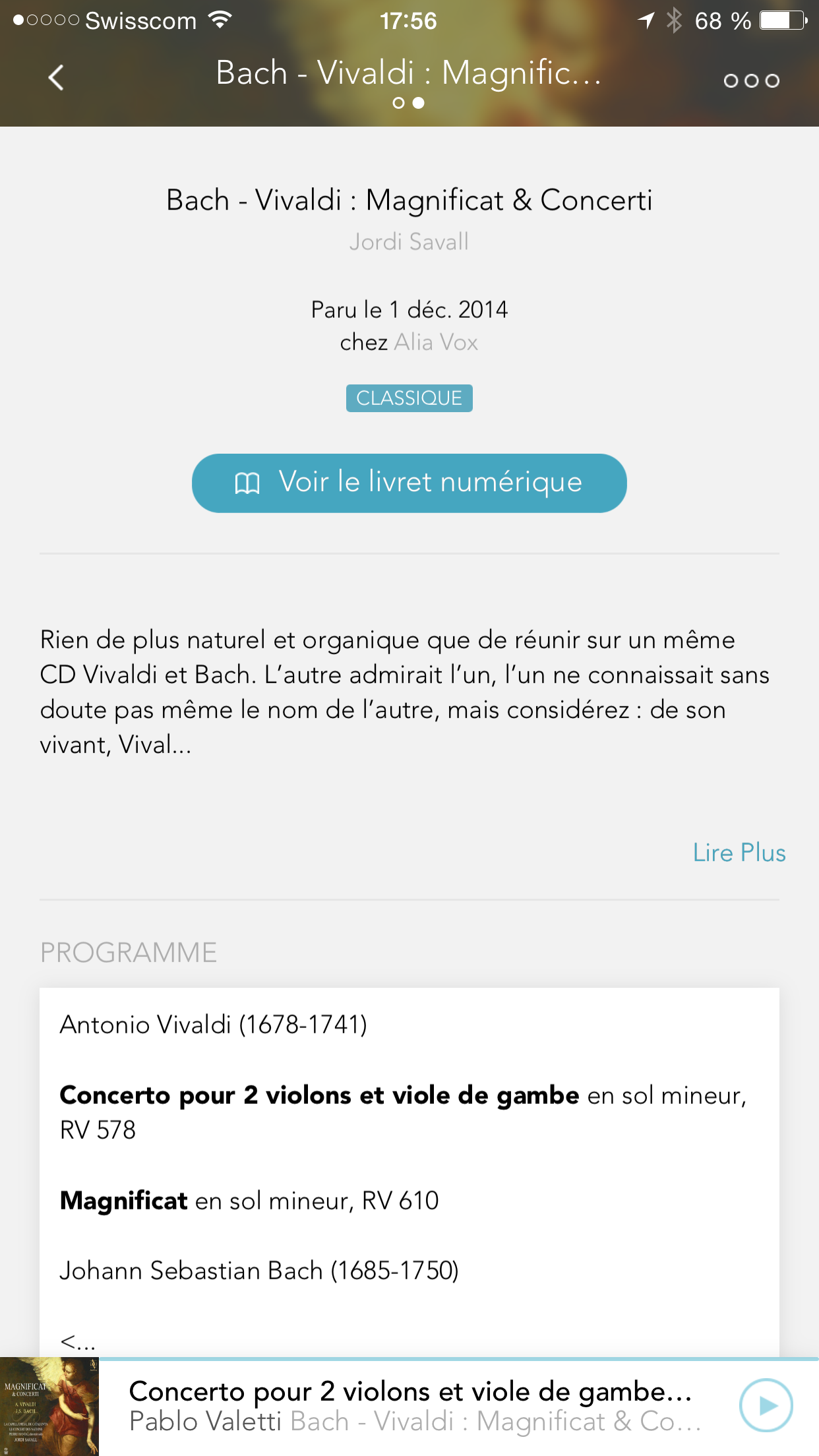Open the Alia Vox label link
Viewport: 819px width, 1456px height.
coord(436,342)
